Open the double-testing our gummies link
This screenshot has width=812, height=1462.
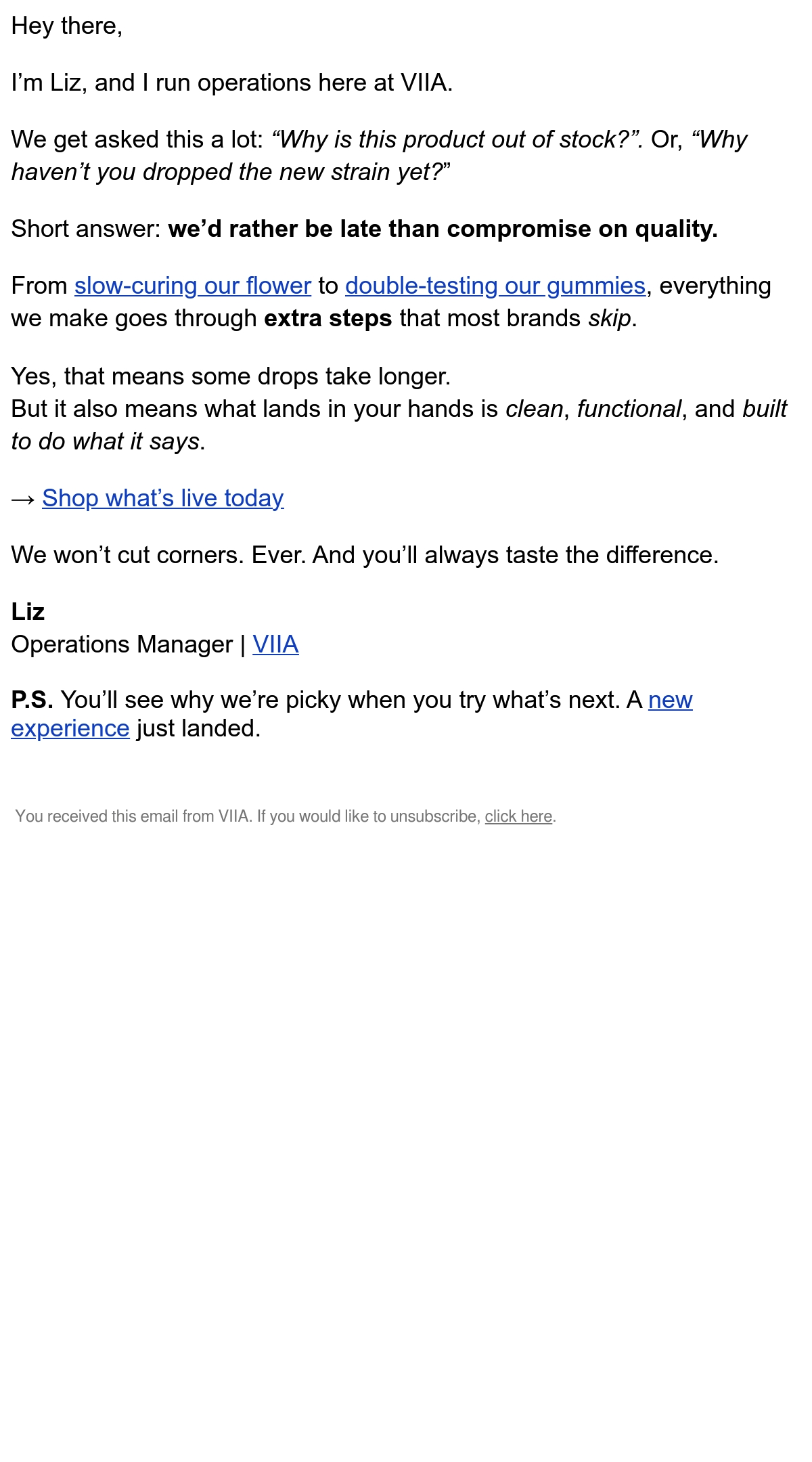click(x=495, y=286)
